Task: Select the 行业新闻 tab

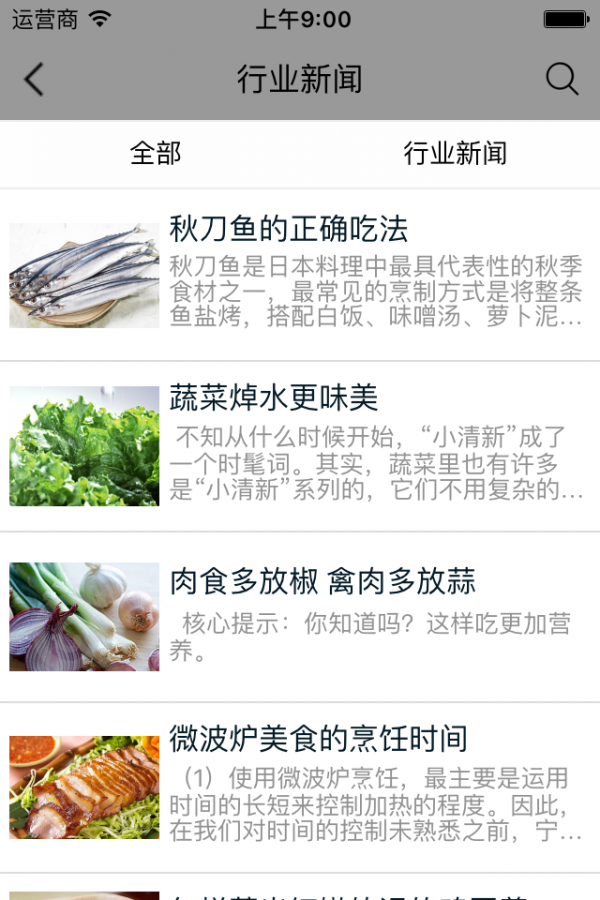Action: pyautogui.click(x=455, y=153)
